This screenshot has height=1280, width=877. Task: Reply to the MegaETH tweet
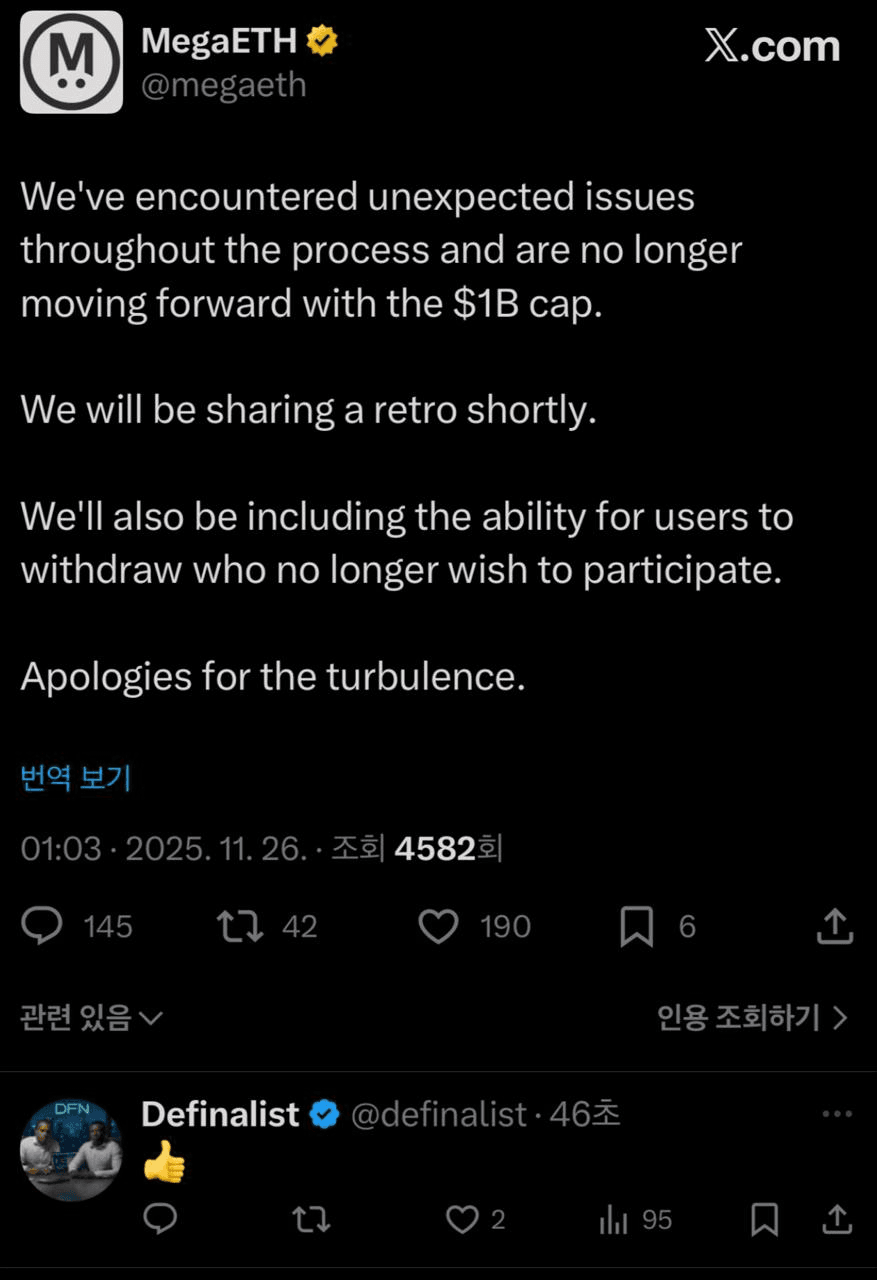(42, 927)
